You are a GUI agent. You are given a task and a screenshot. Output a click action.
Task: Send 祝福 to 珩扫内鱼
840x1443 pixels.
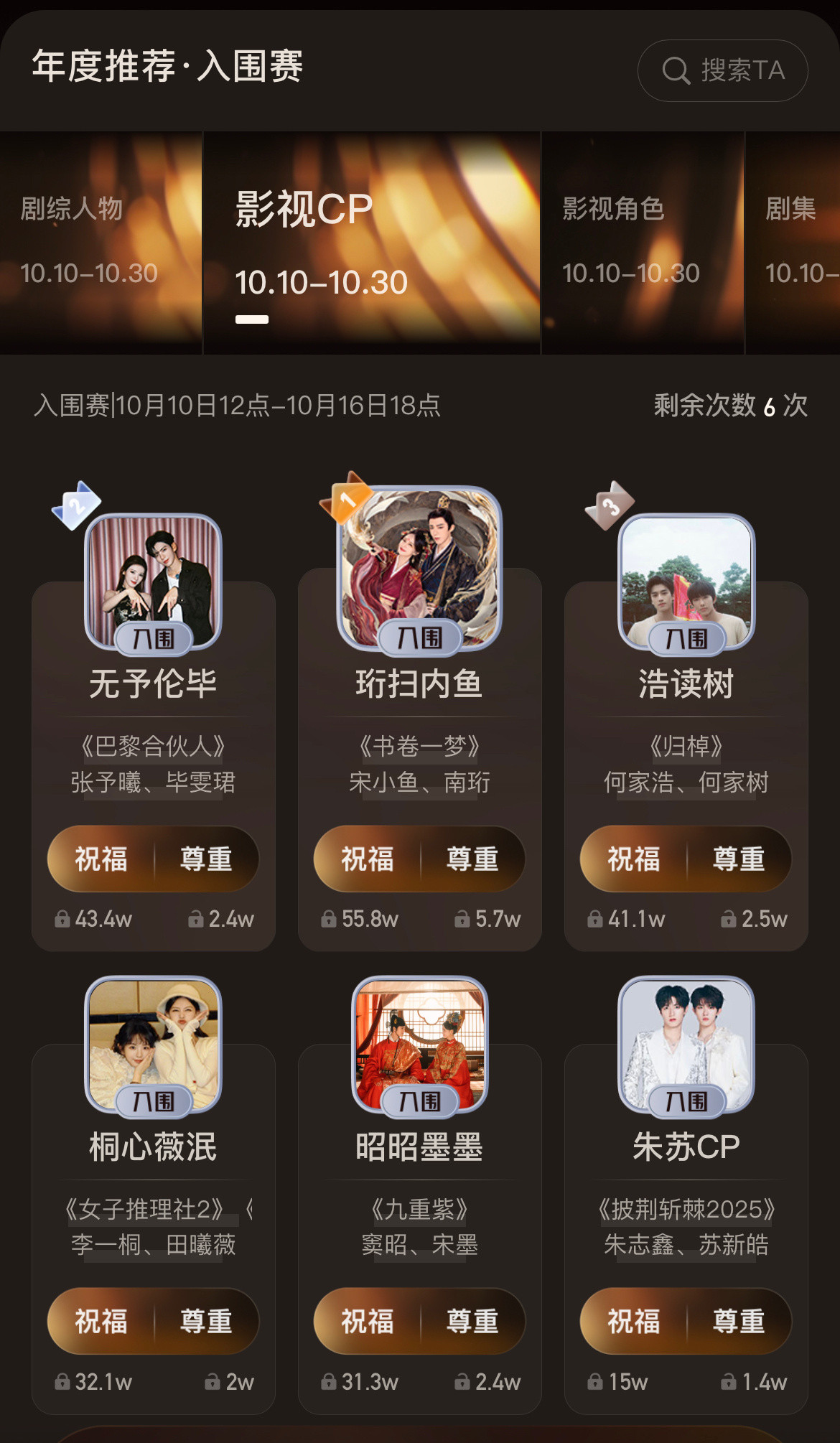368,859
